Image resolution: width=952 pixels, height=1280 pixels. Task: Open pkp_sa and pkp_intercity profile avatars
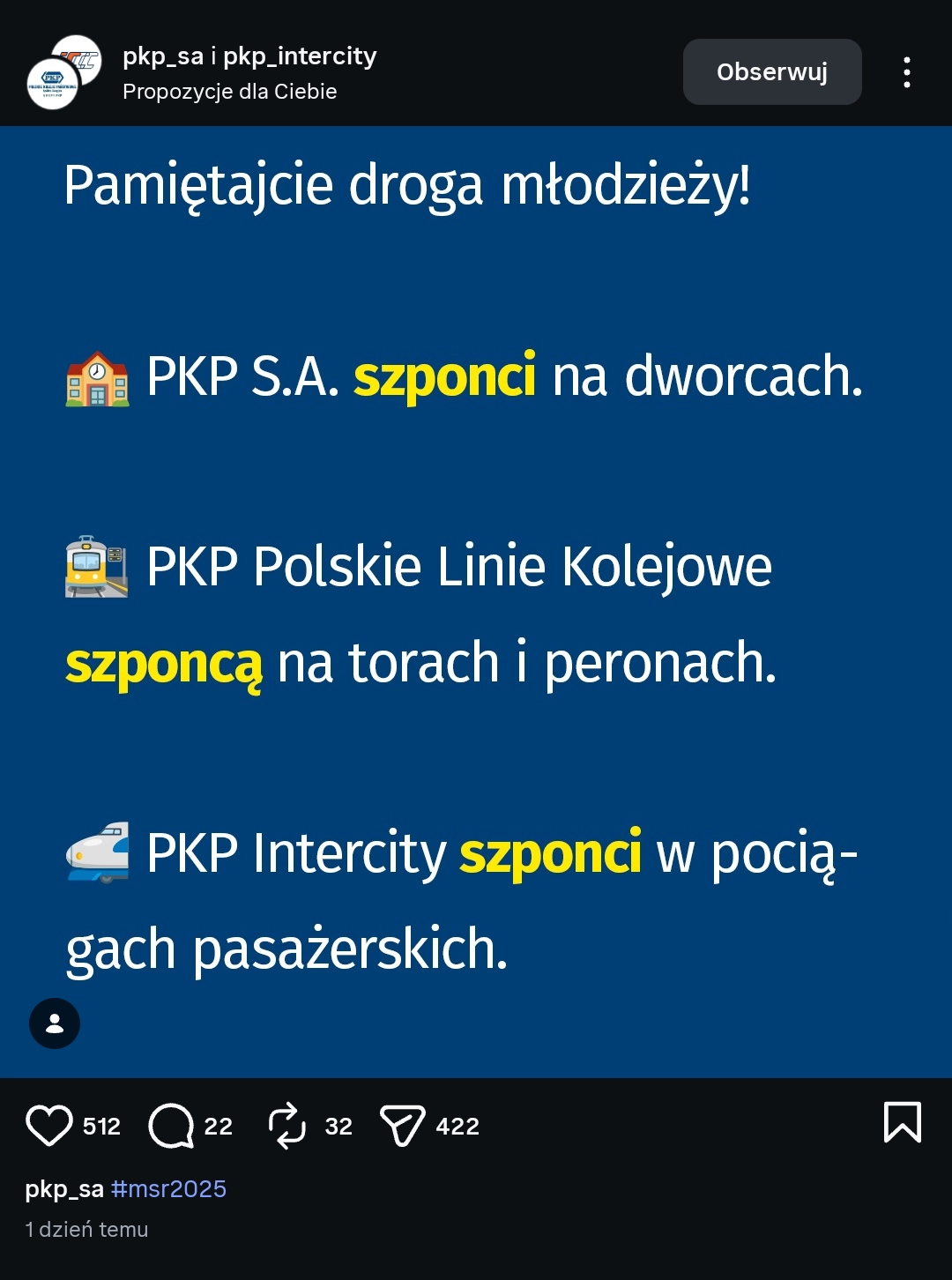click(63, 72)
